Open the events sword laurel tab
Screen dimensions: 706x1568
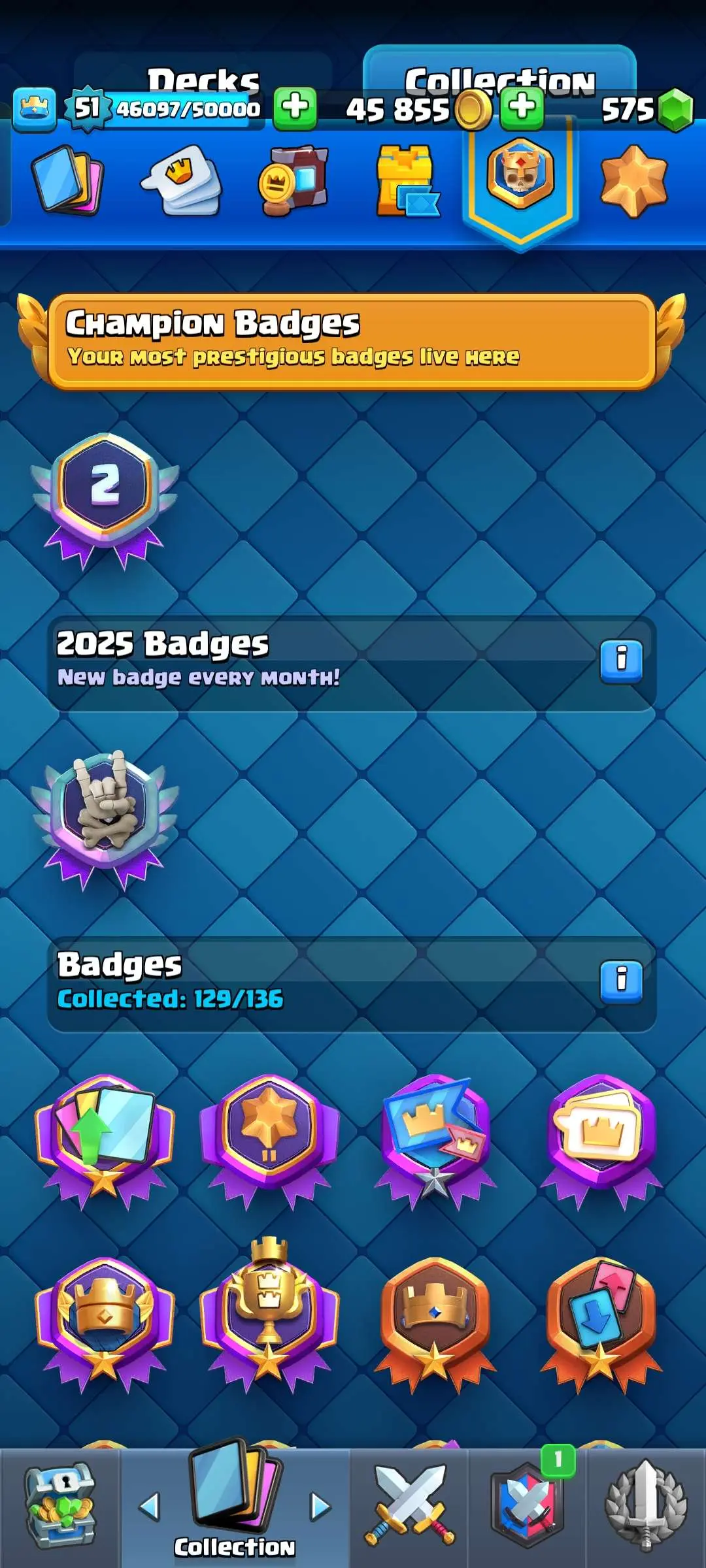645,1506
